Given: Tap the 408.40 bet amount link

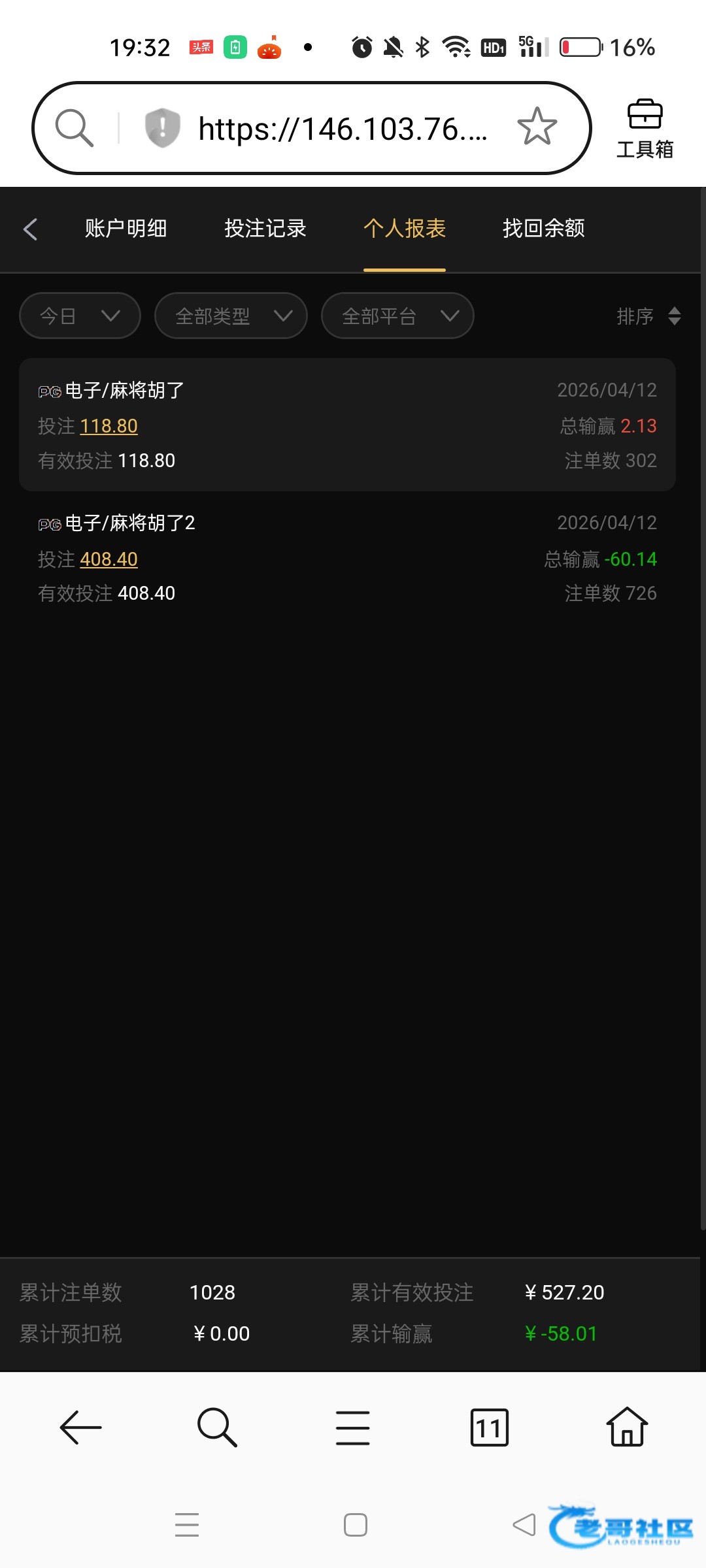Looking at the screenshot, I should point(109,559).
